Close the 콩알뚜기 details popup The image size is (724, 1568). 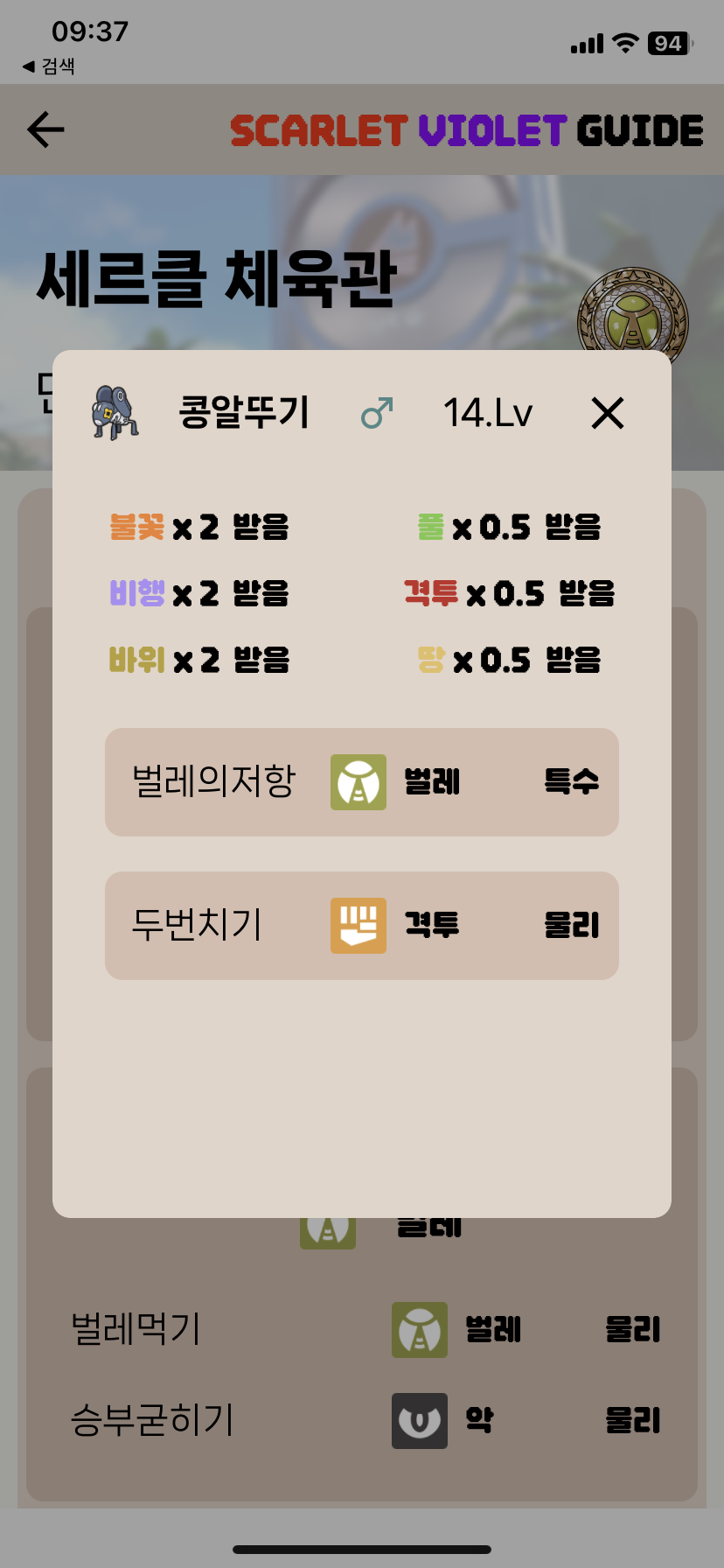607,413
